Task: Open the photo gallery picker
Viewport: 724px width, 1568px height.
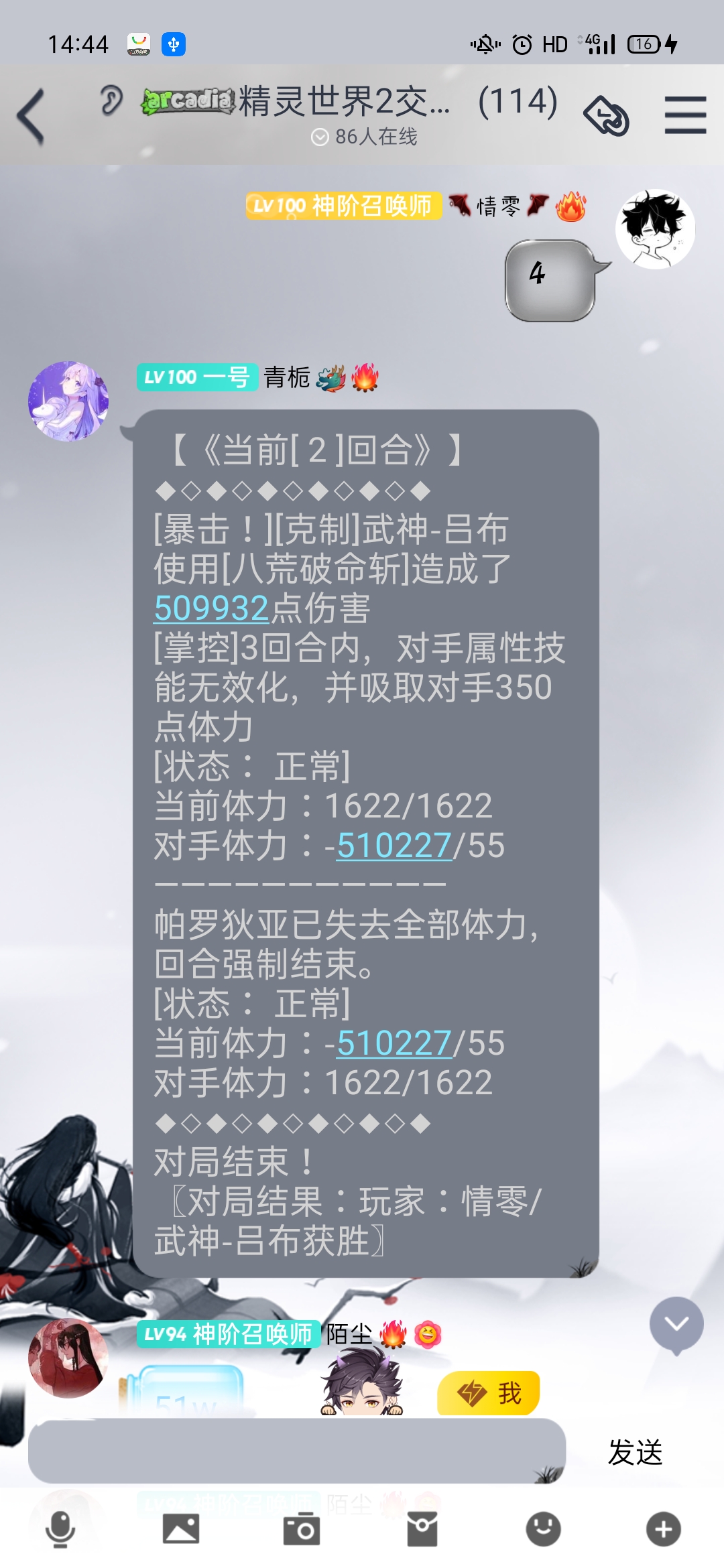Action: (181, 1529)
